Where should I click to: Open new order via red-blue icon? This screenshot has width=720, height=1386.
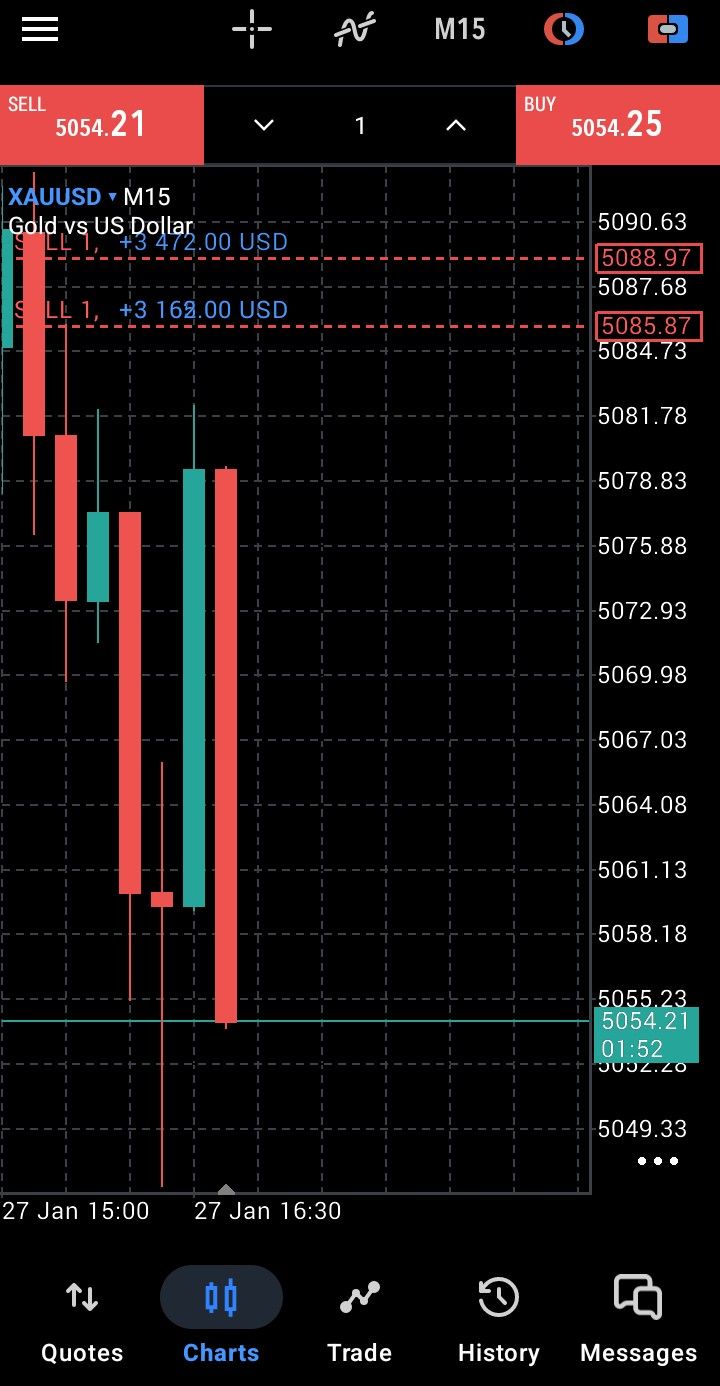(x=668, y=30)
